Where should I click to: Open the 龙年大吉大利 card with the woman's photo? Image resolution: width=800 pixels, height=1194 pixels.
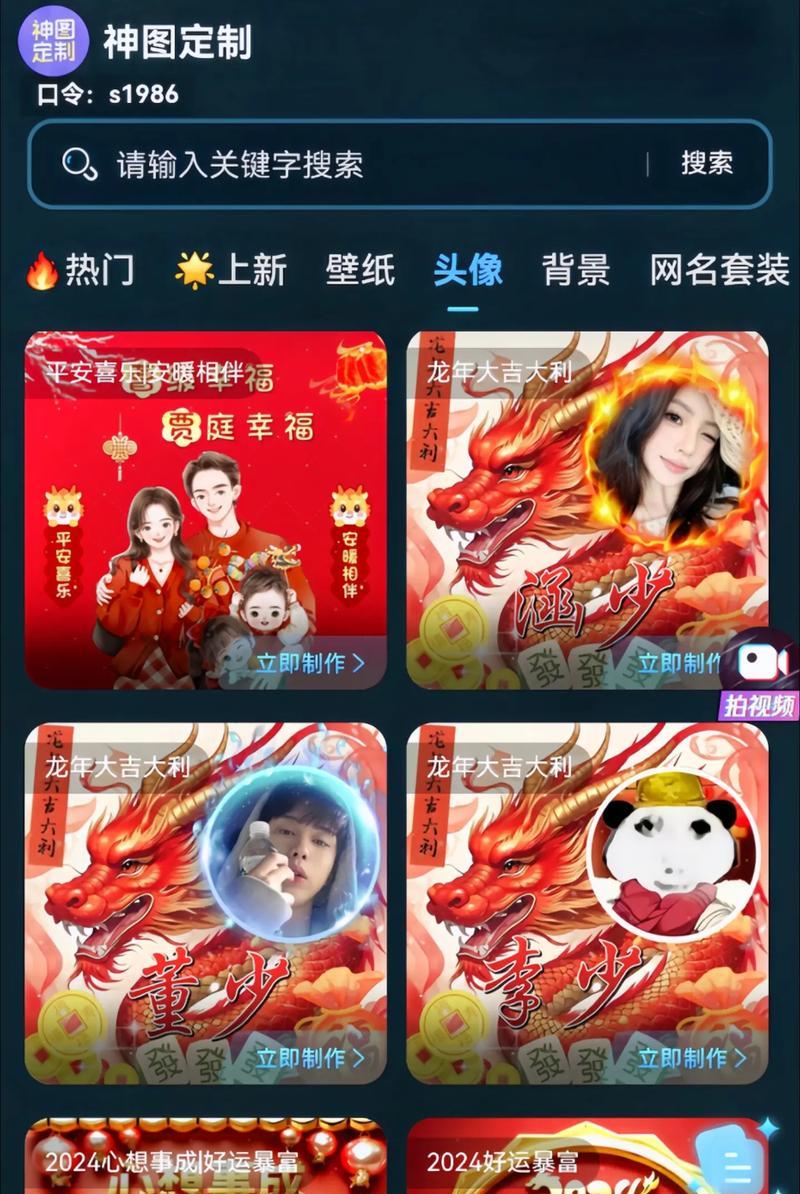587,500
